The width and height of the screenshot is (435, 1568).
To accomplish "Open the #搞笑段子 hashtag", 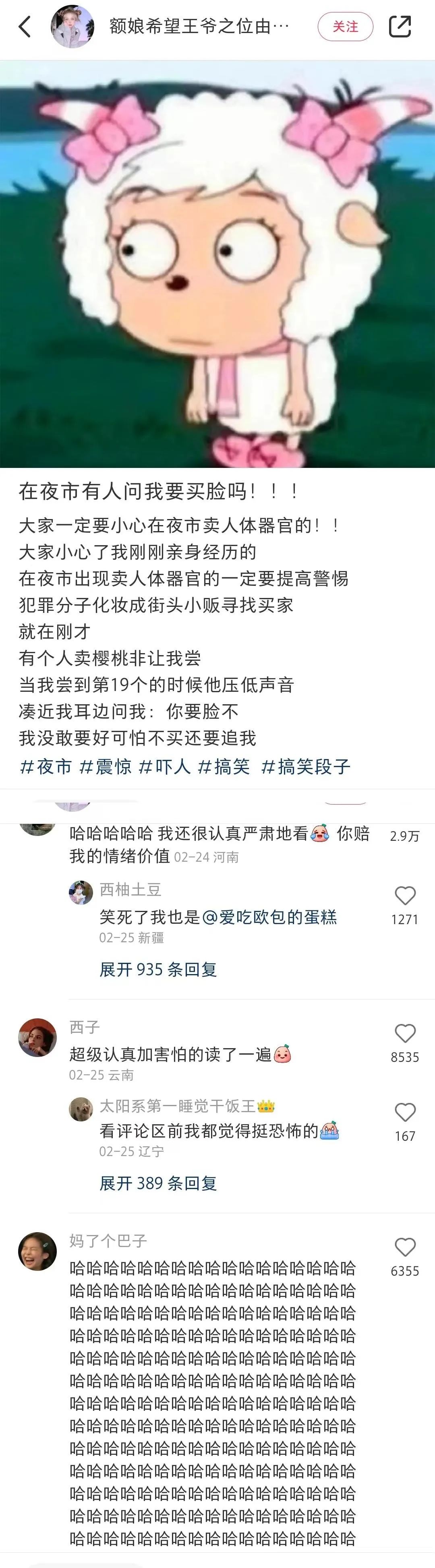I will point(306,766).
